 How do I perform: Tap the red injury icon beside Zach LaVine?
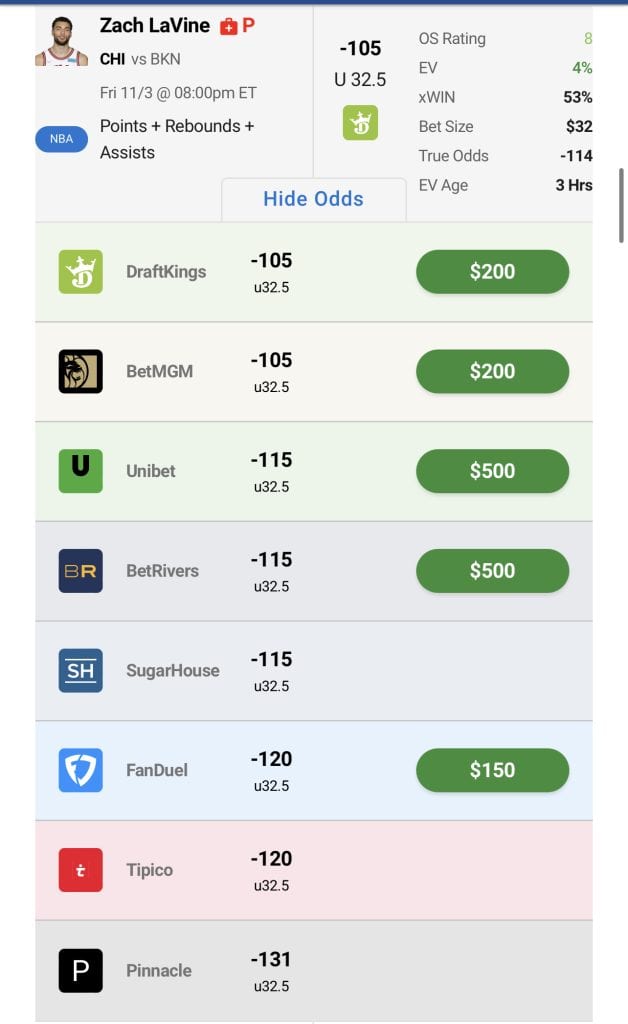coord(228,27)
